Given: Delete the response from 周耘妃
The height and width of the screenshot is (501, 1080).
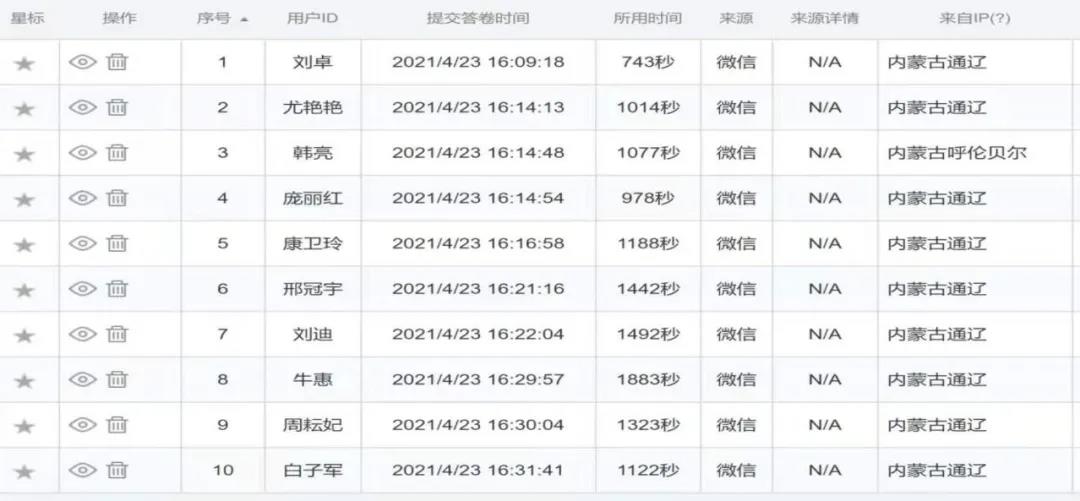Looking at the screenshot, I should (118, 424).
